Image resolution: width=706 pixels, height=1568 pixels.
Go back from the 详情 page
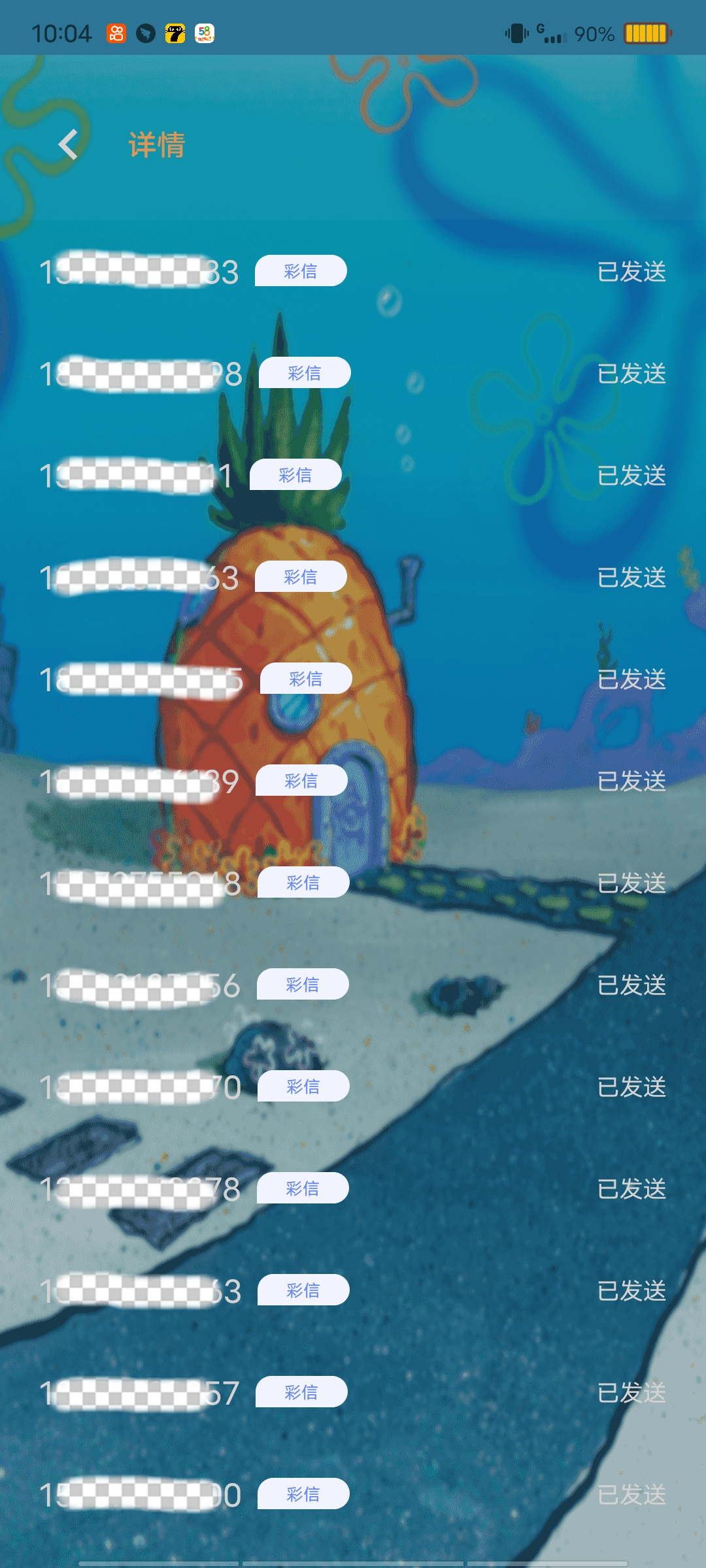tap(68, 144)
